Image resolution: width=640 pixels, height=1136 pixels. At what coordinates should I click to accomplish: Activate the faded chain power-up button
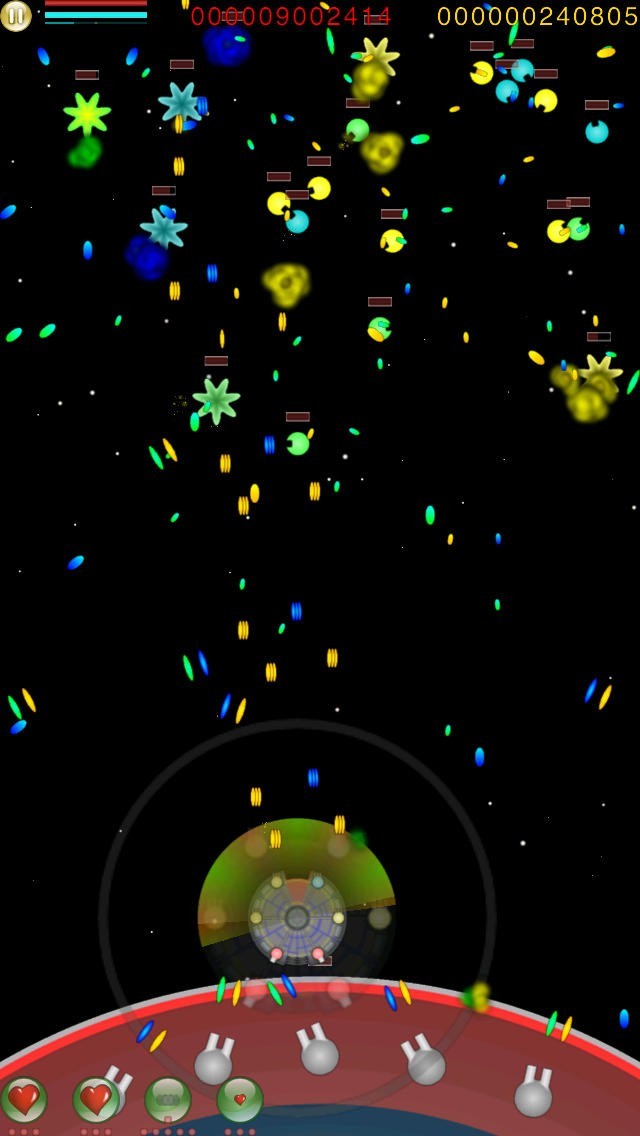(167, 1100)
